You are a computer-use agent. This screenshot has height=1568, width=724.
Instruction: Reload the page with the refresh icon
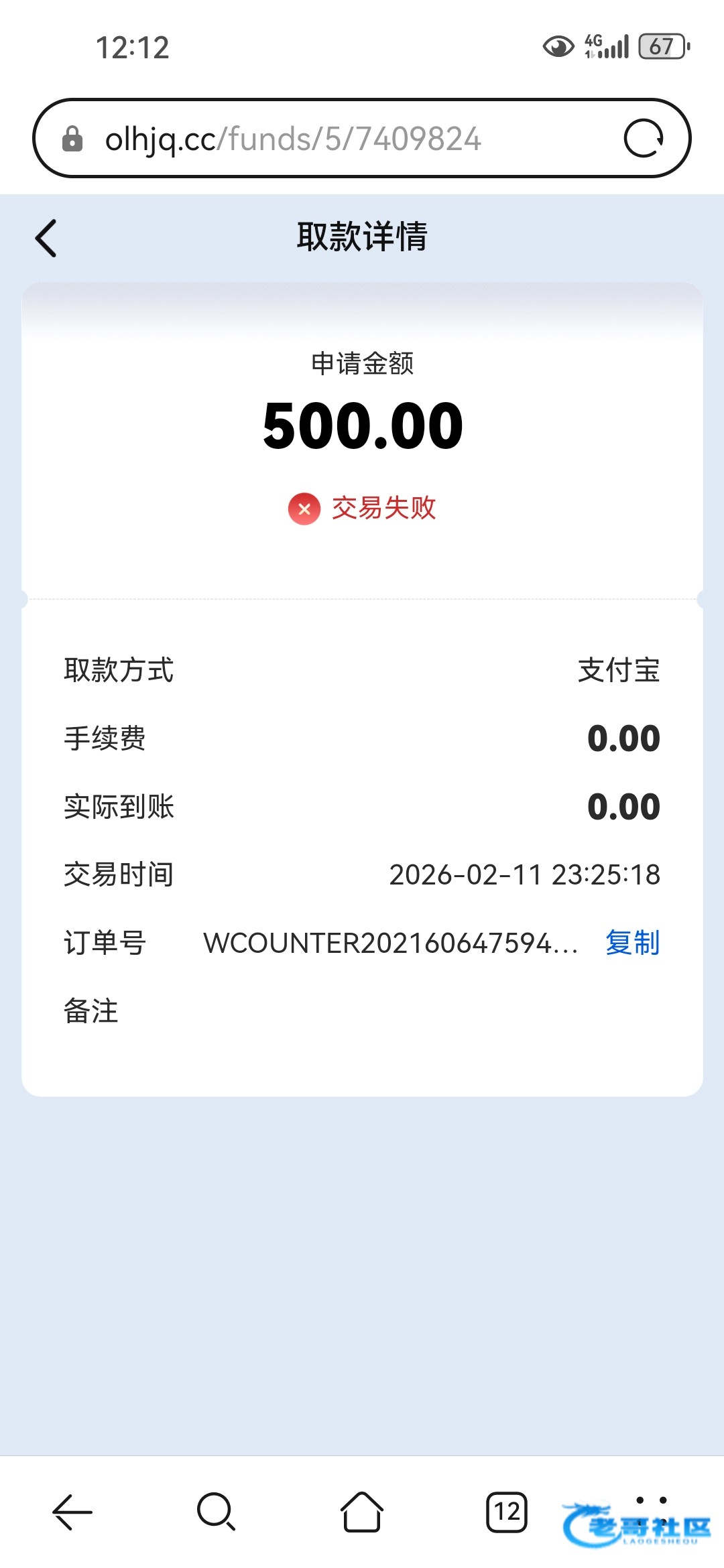tap(644, 139)
